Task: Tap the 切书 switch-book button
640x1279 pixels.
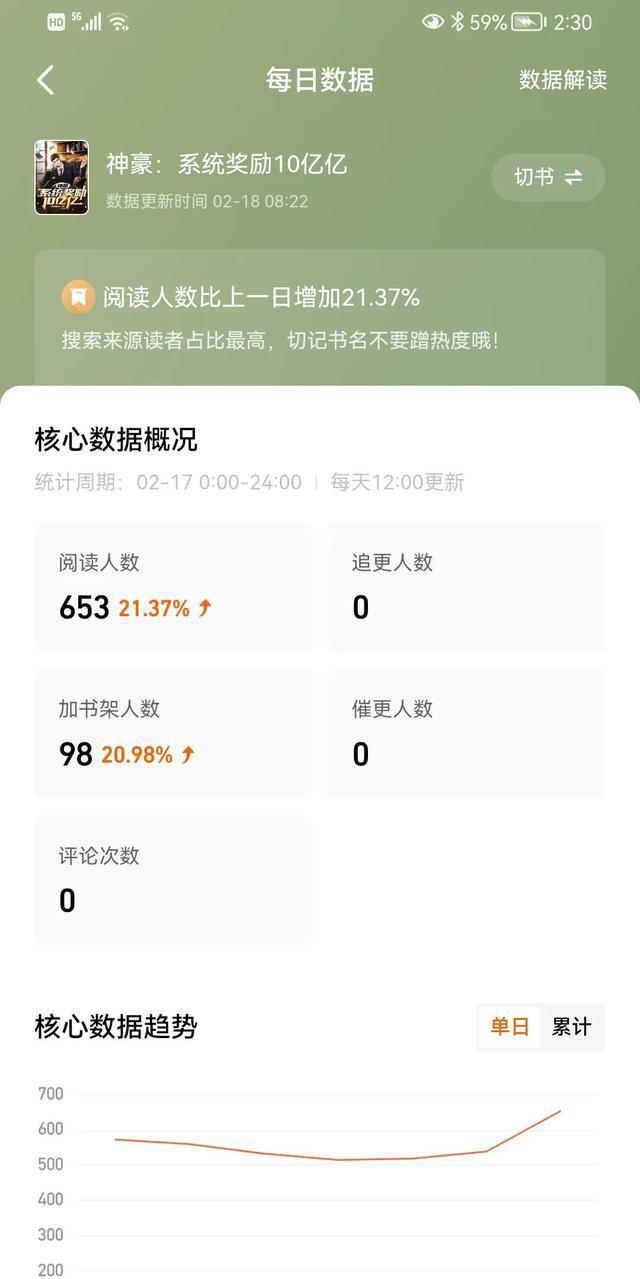Action: coord(548,177)
